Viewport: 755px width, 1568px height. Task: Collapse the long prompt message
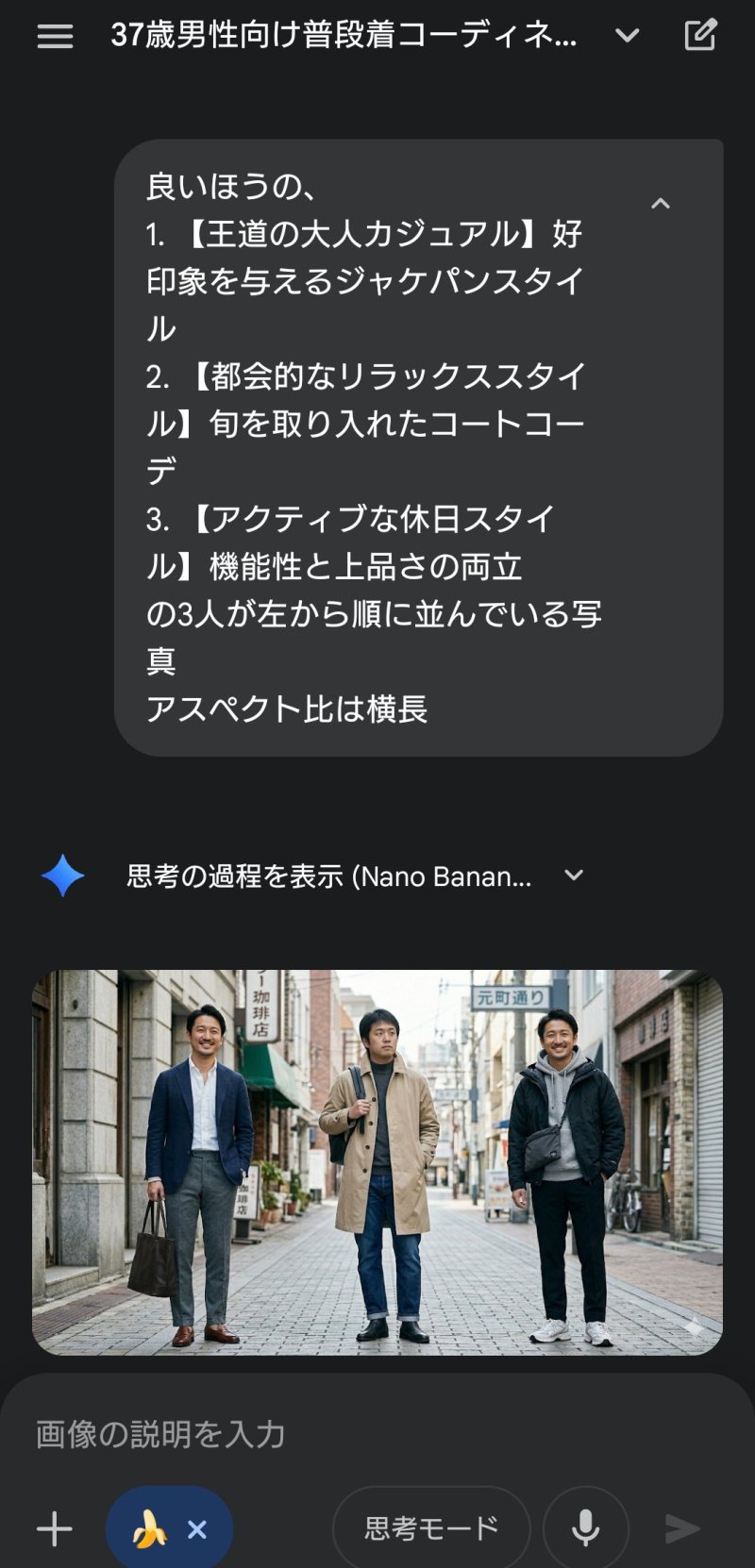pos(661,204)
